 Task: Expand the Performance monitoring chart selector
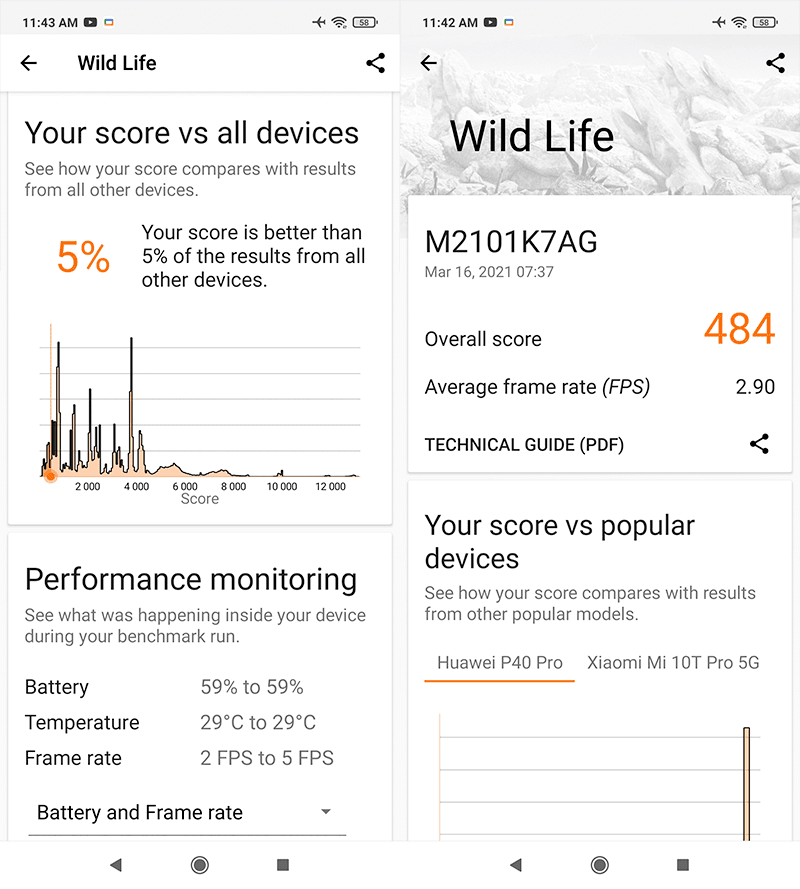coord(324,812)
